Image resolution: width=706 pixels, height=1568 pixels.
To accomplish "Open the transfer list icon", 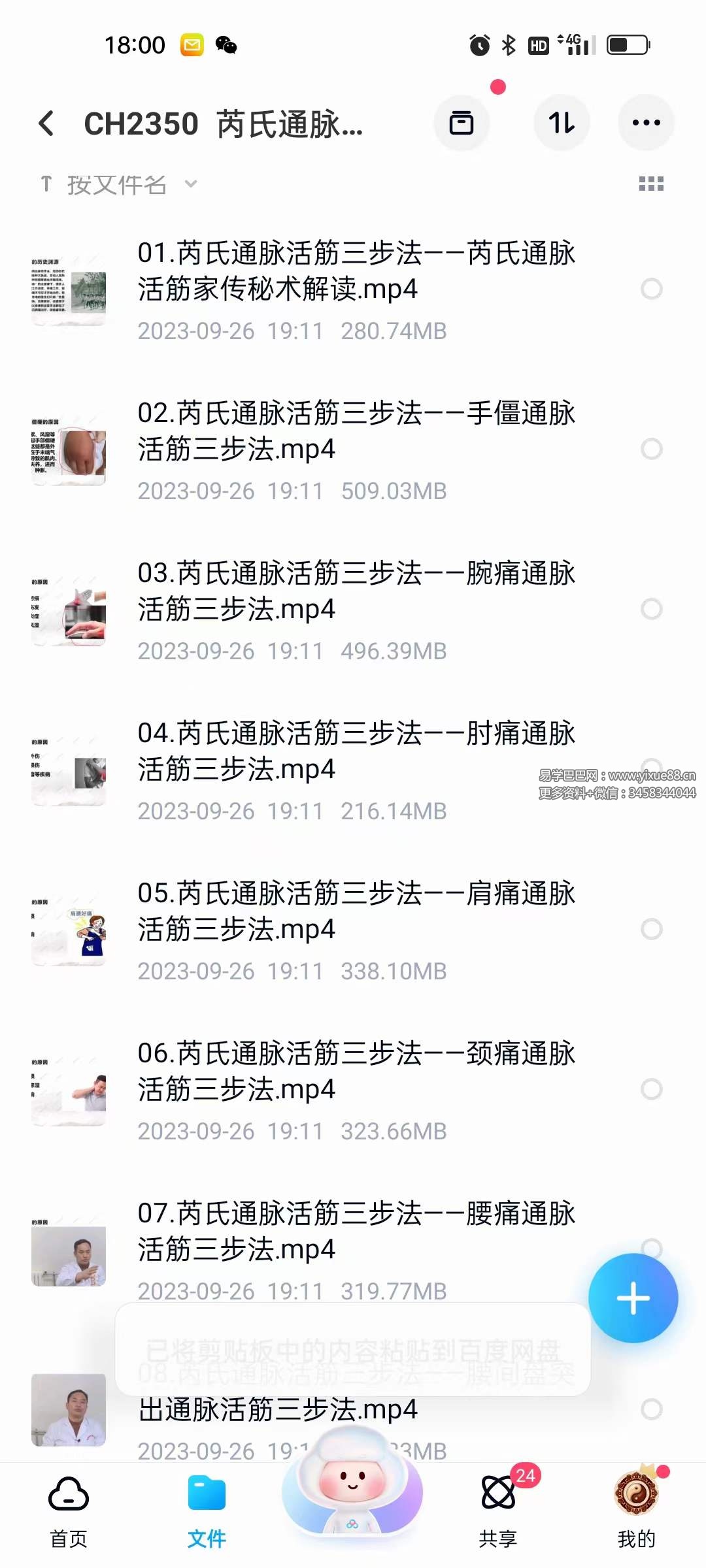I will click(x=462, y=122).
